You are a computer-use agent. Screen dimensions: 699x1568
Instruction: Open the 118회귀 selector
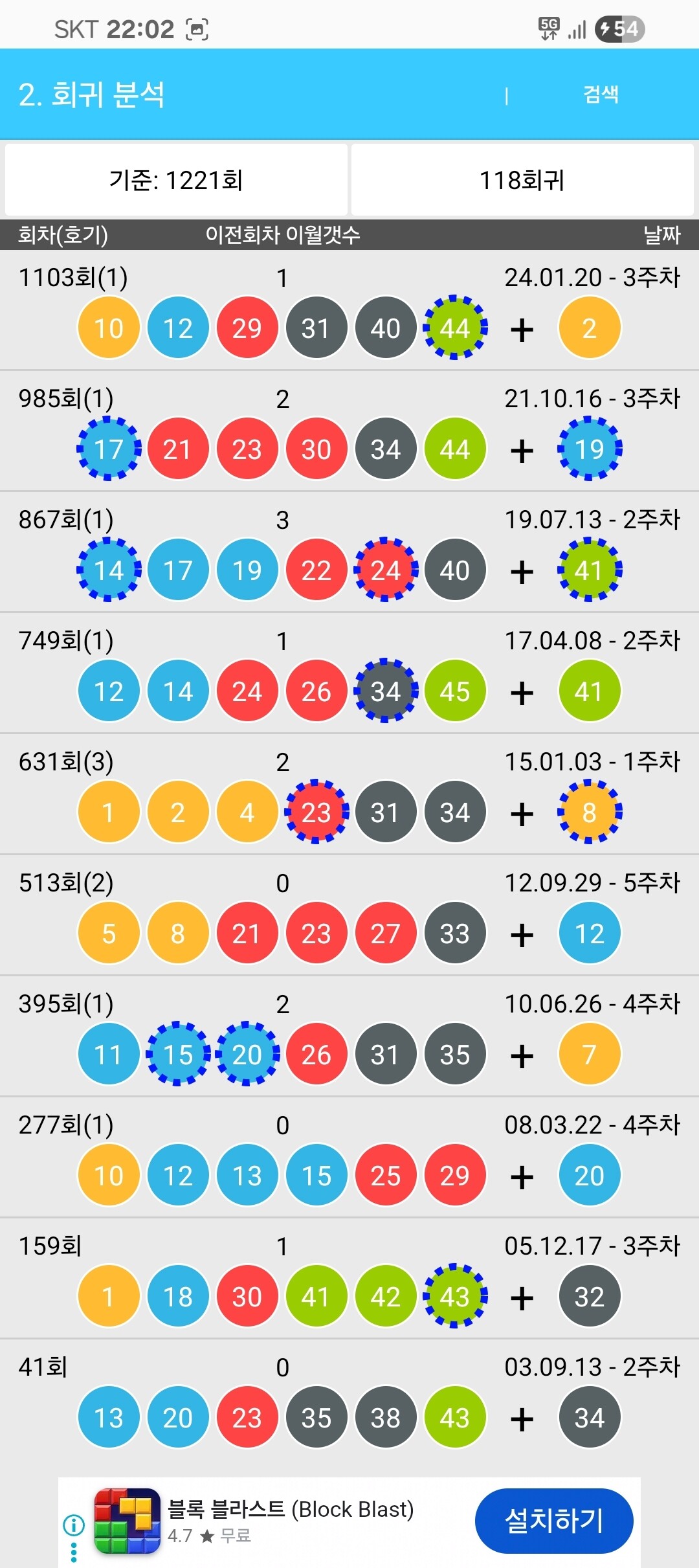pos(522,179)
